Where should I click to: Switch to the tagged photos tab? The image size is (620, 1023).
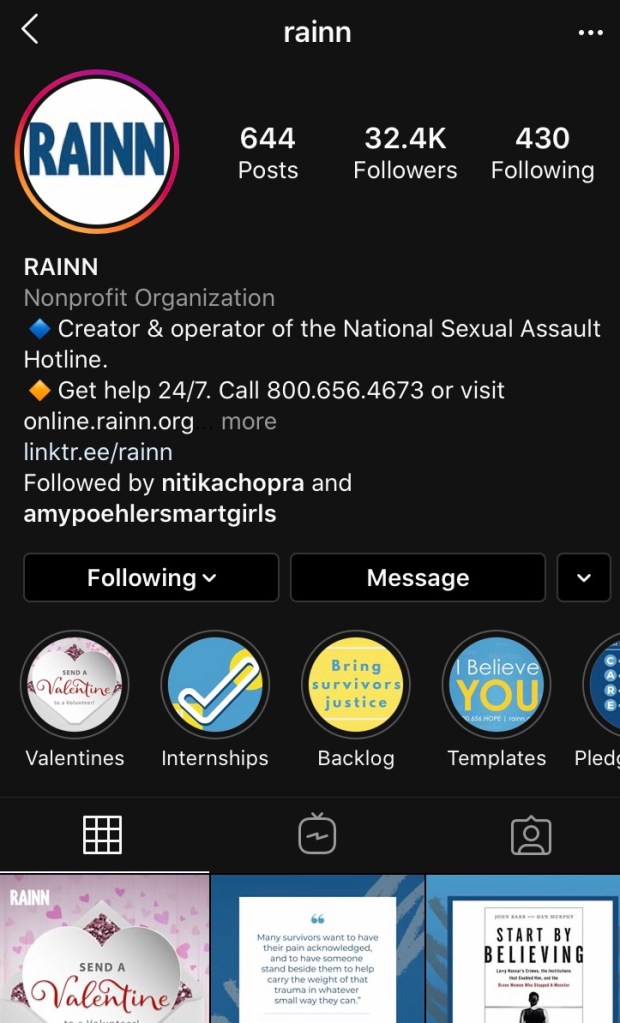click(x=531, y=834)
